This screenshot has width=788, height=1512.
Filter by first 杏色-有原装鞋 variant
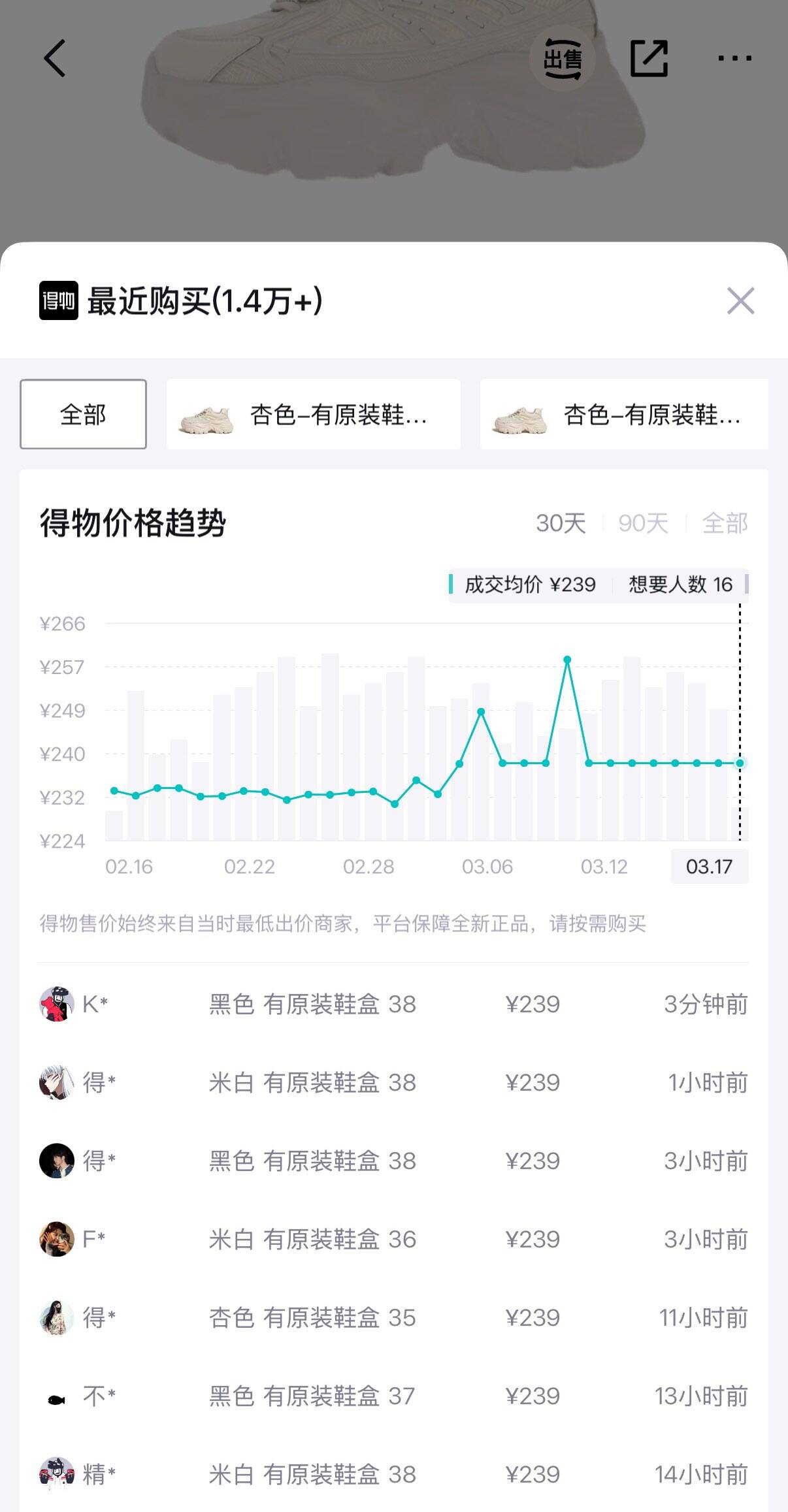tap(314, 414)
